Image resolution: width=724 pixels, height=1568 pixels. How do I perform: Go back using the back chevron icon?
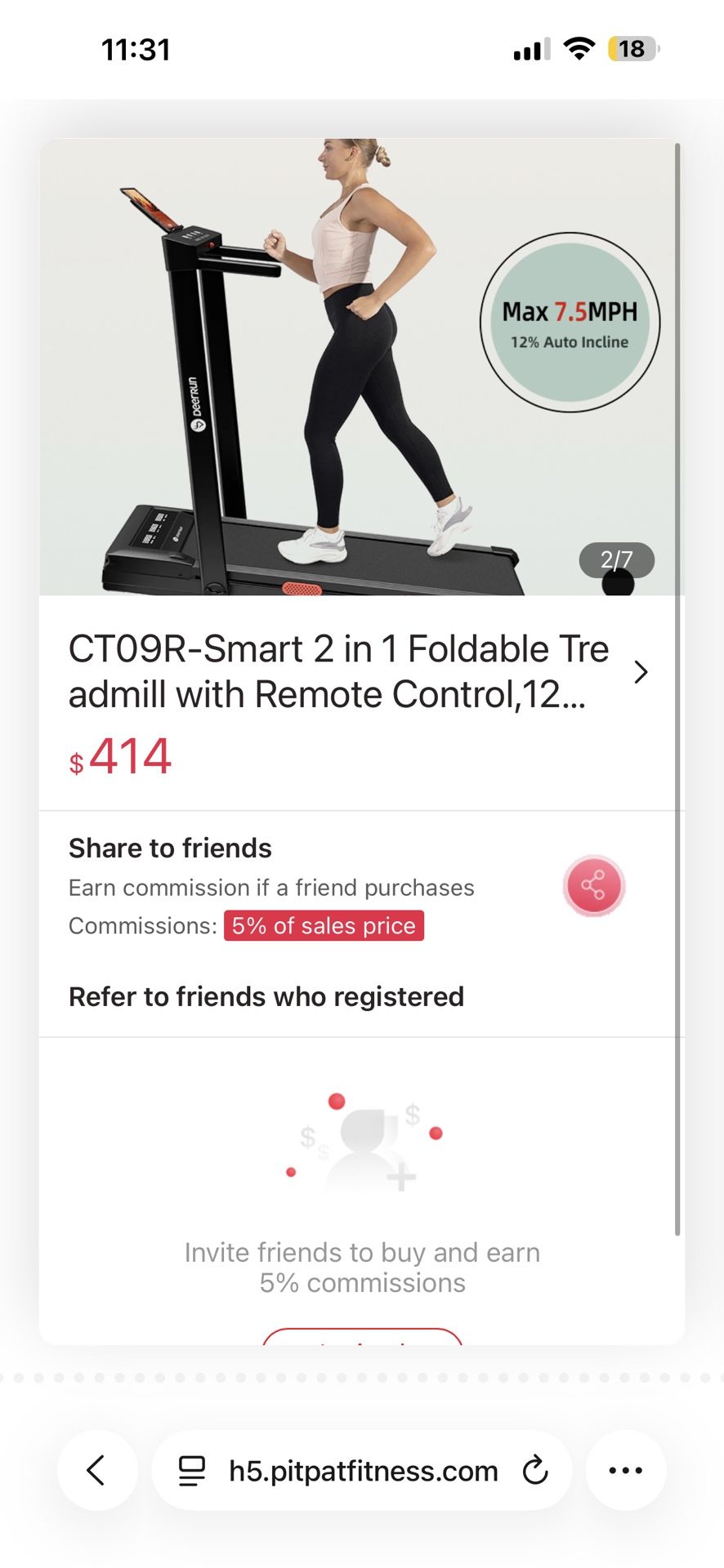[x=97, y=1471]
